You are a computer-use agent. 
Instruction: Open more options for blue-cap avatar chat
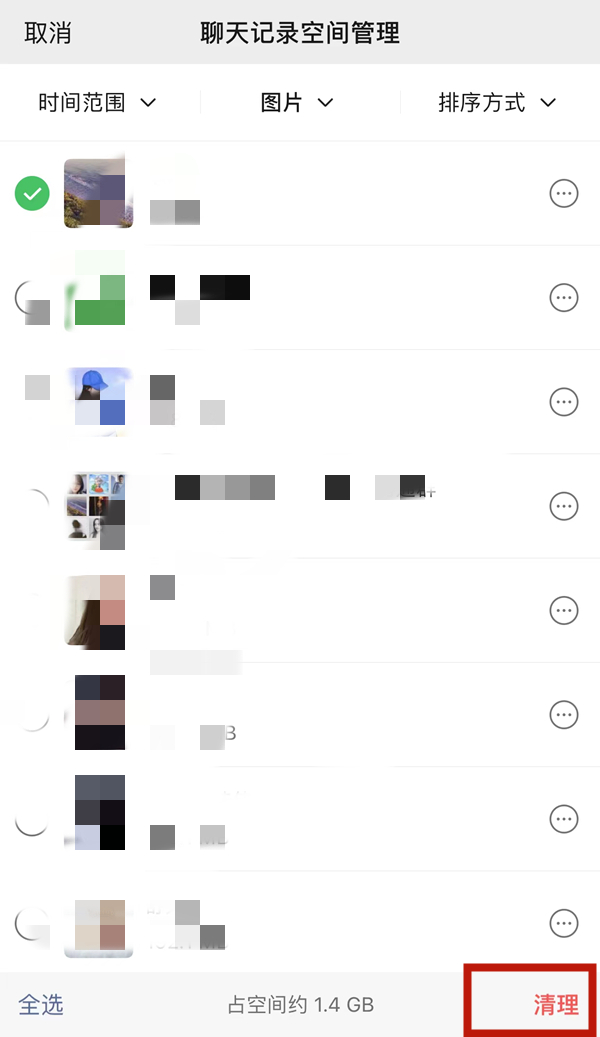564,402
